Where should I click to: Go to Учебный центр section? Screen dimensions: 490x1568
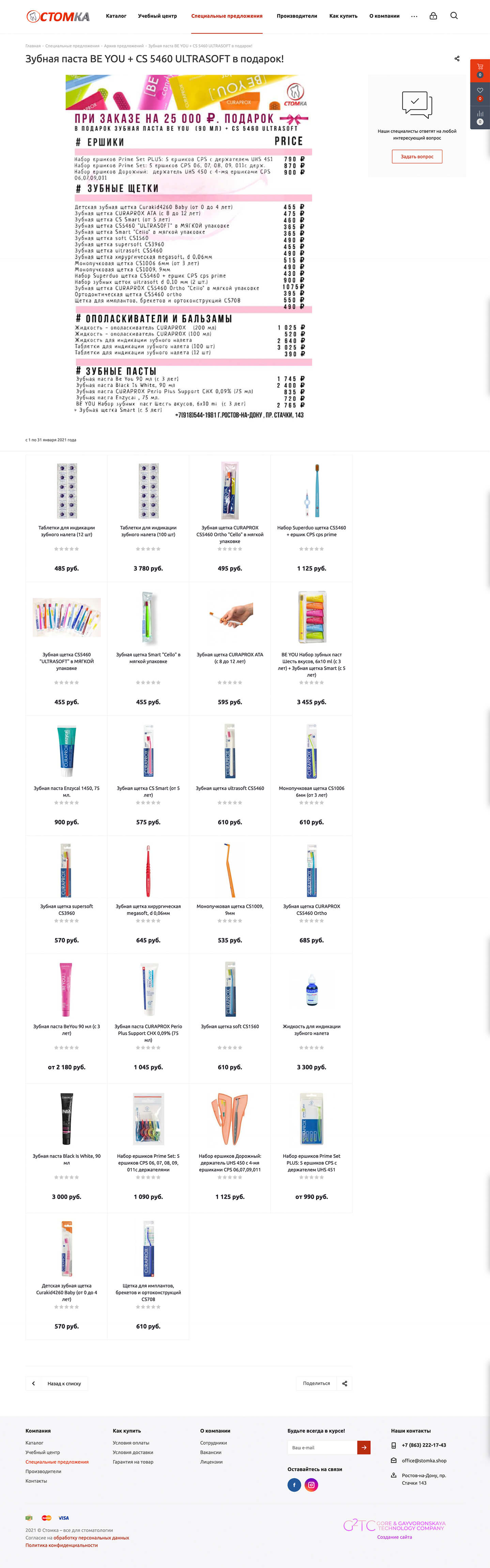(157, 16)
